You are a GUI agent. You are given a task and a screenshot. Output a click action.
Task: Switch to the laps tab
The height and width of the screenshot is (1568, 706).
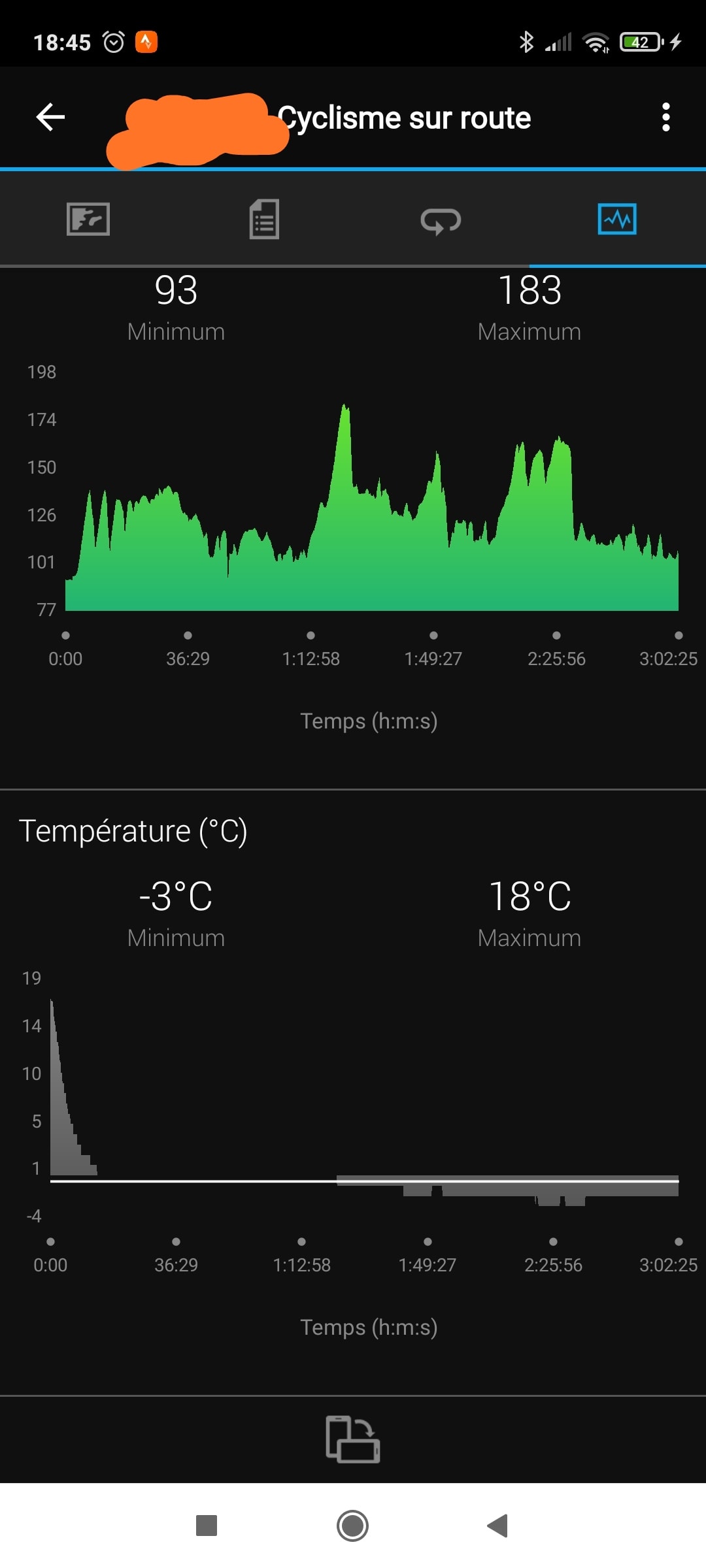coord(441,220)
